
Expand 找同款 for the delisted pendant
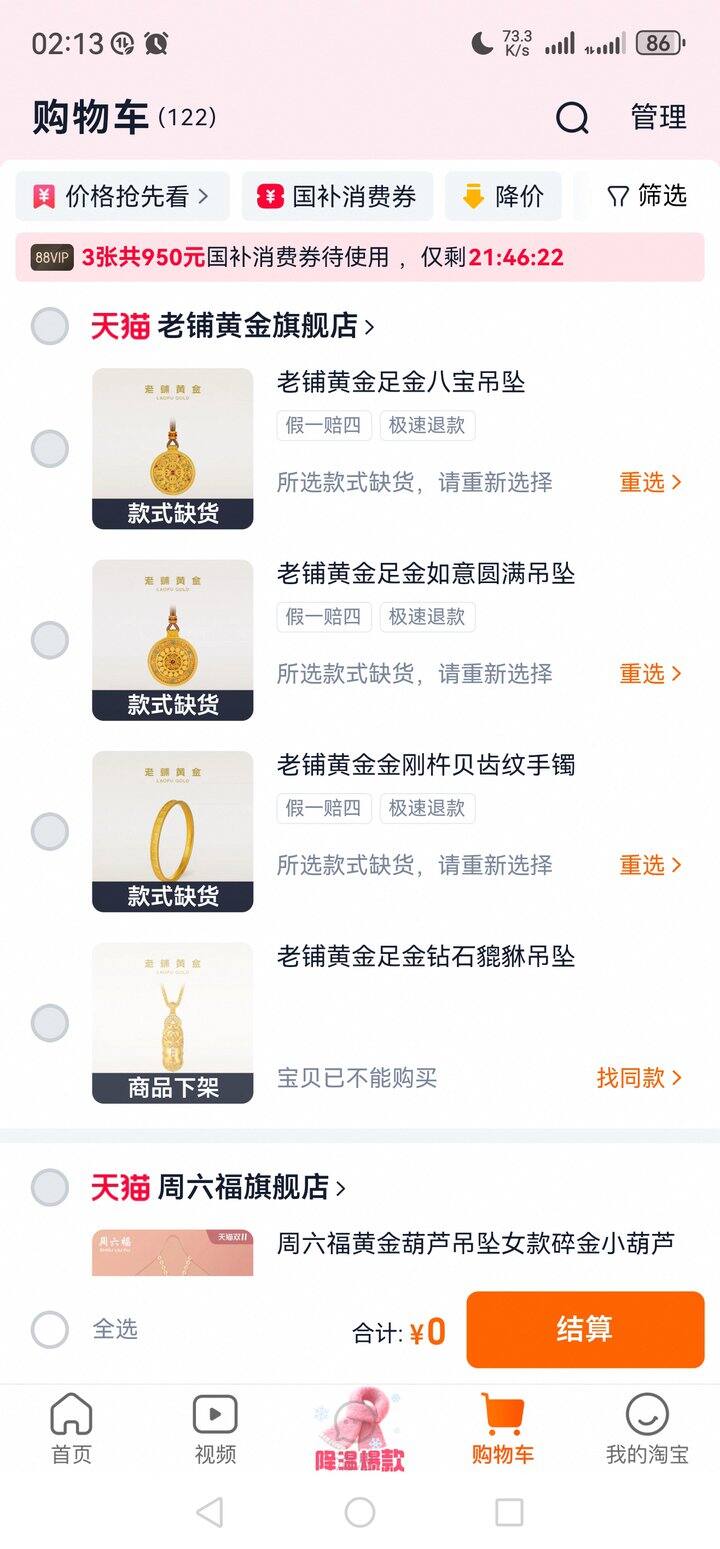(x=640, y=1078)
